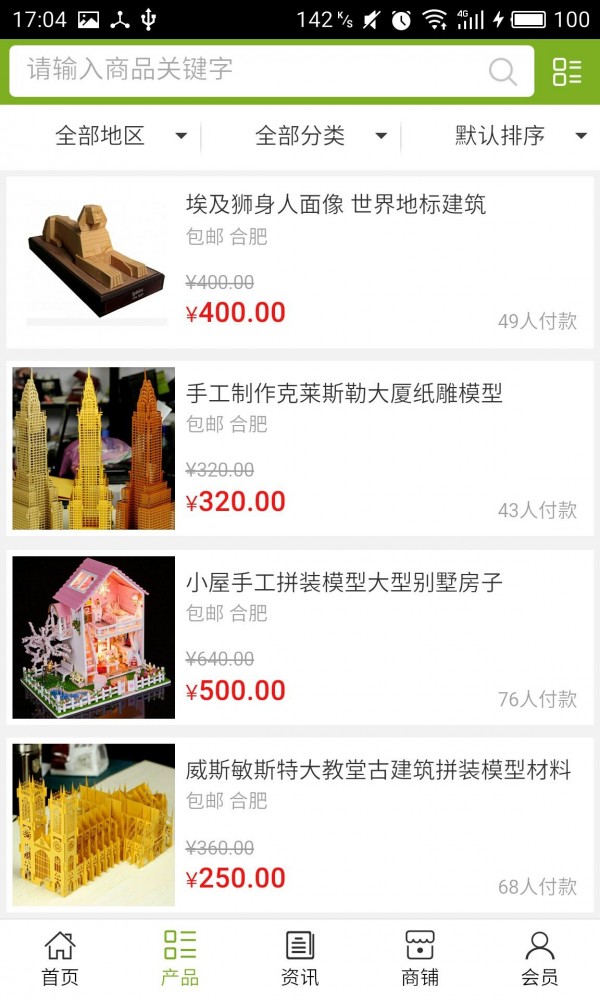Image resolution: width=600 pixels, height=1000 pixels.
Task: Open the 默认排序 sort dropdown
Action: coord(520,136)
